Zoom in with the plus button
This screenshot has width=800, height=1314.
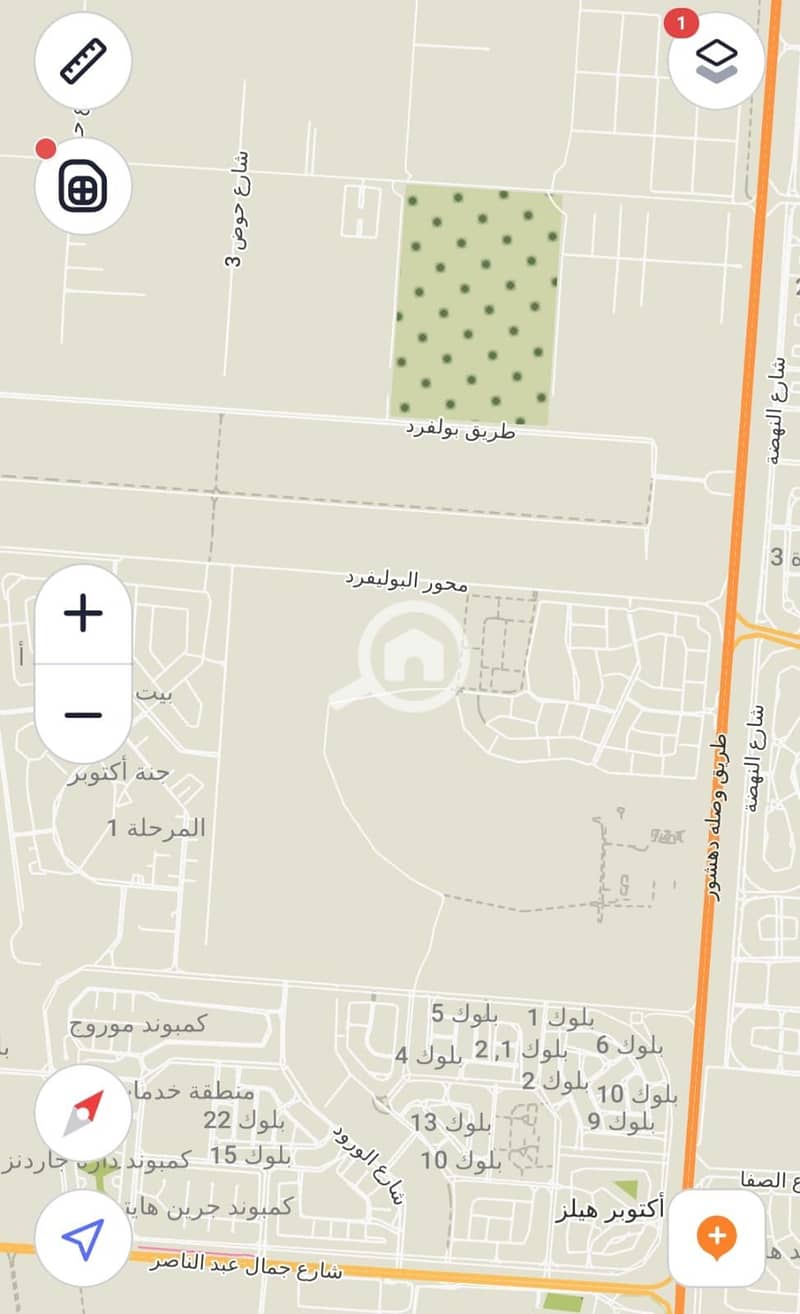coord(83,613)
